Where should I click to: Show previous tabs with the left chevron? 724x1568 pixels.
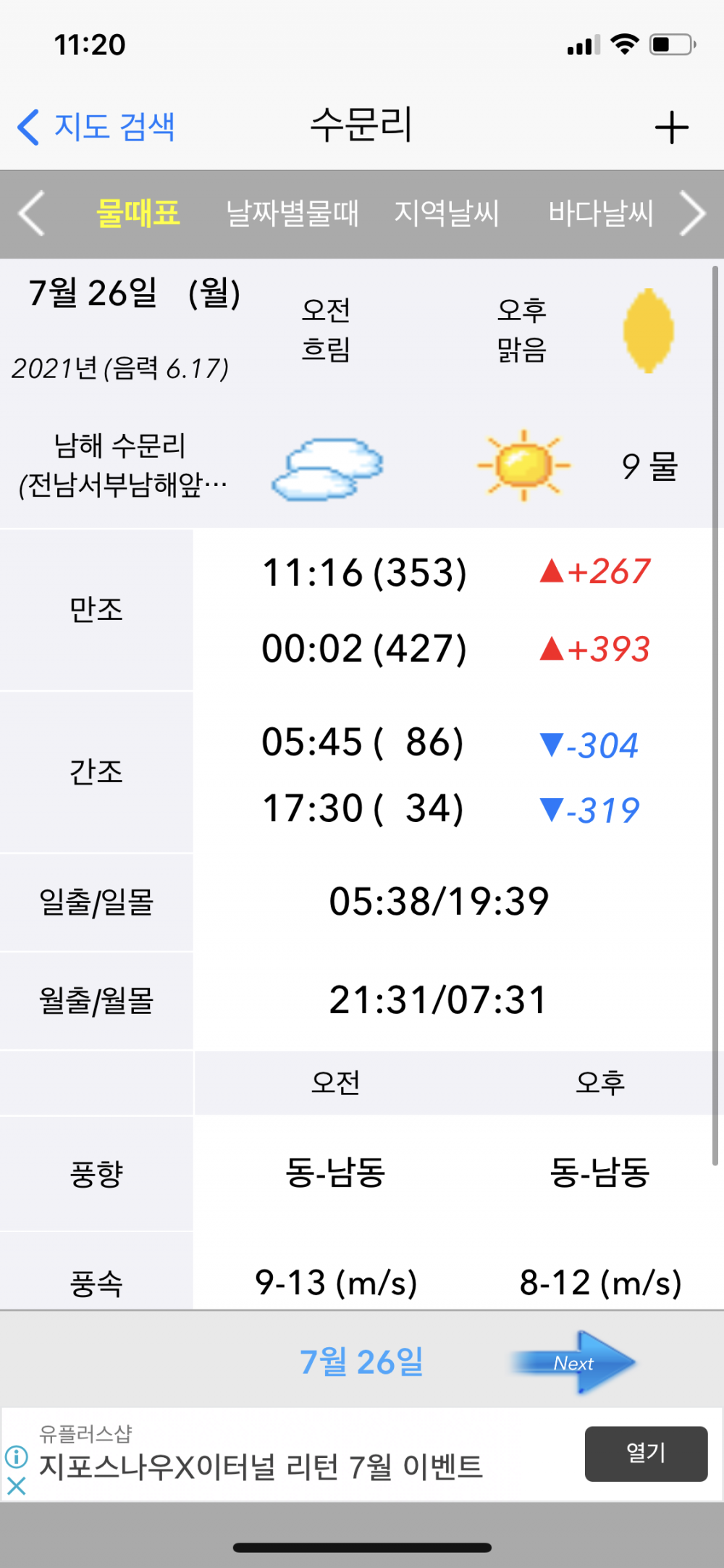tap(32, 214)
